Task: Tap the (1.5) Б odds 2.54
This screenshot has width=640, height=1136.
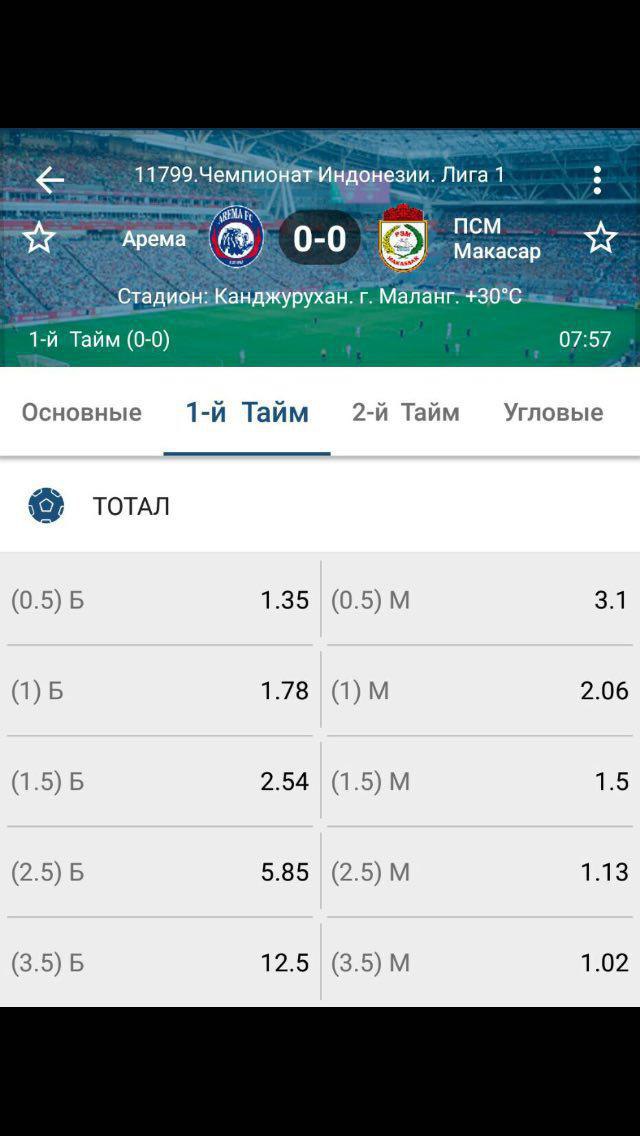Action: point(160,782)
